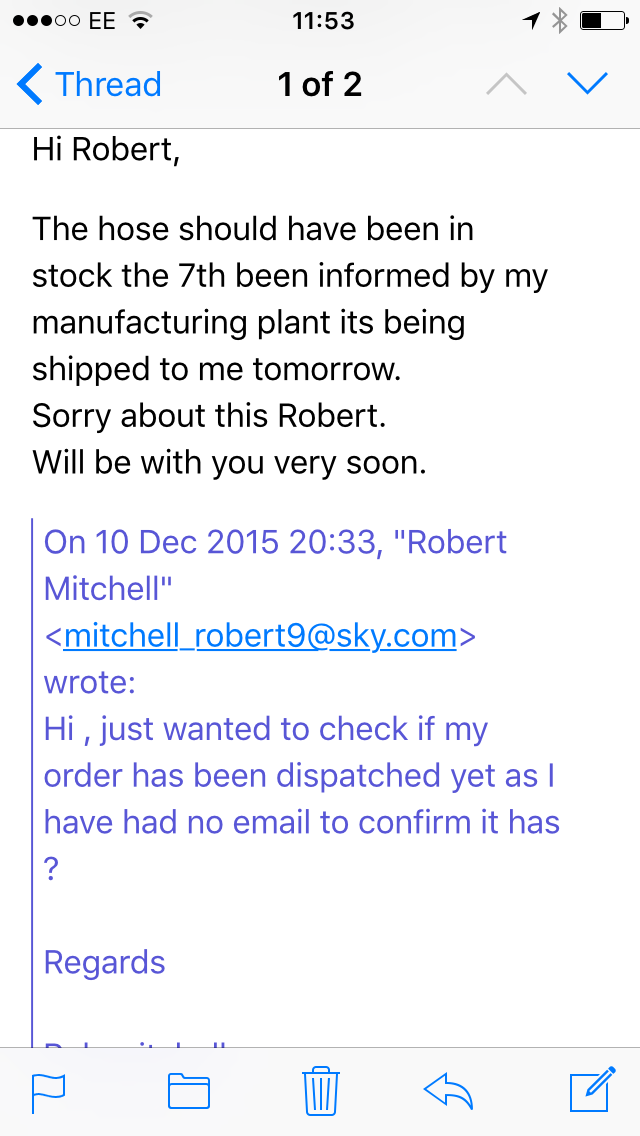Open the mitchell_robert9@sky.com email link
Viewport: 640px width, 1136px height.
tap(260, 636)
